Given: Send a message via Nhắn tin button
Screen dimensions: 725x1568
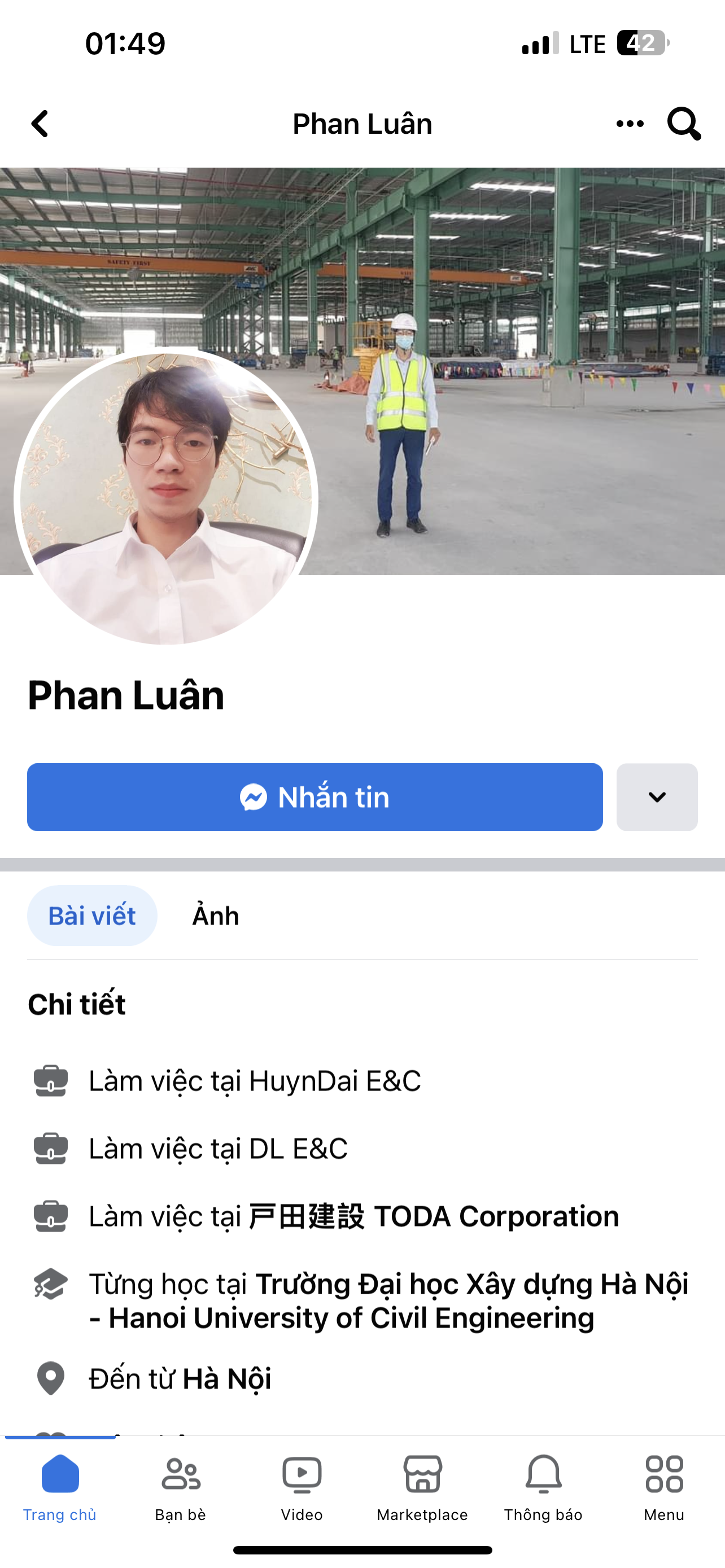Looking at the screenshot, I should click(315, 797).
